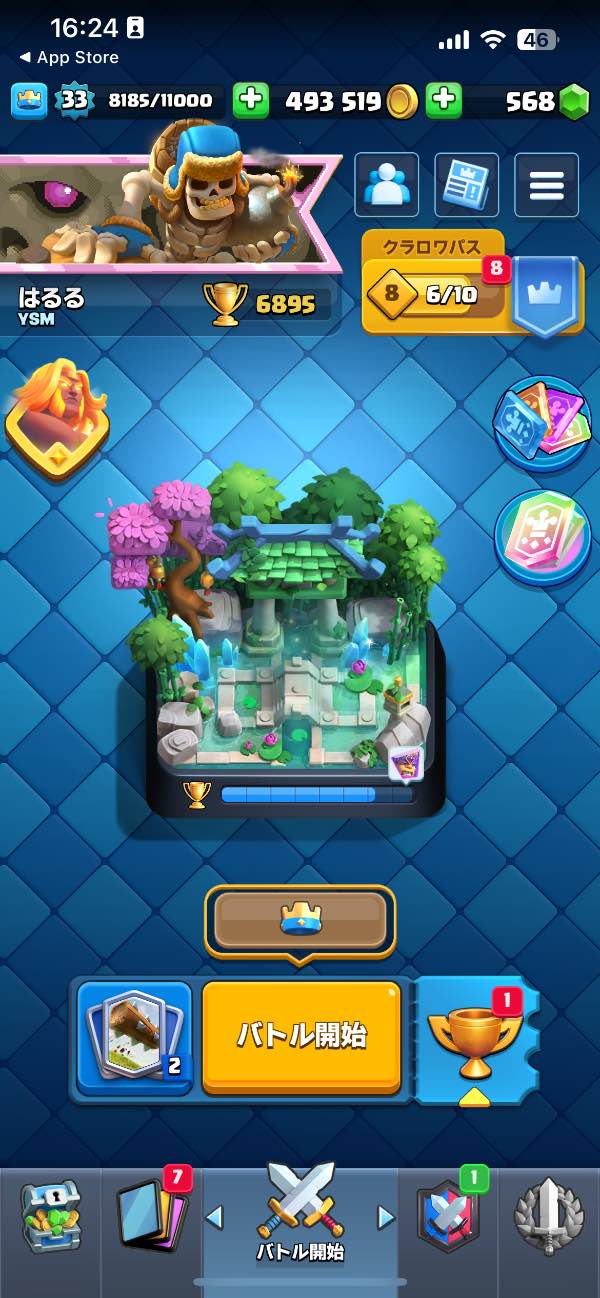The image size is (600, 1298).
Task: Open the friends social icon
Action: 386,185
